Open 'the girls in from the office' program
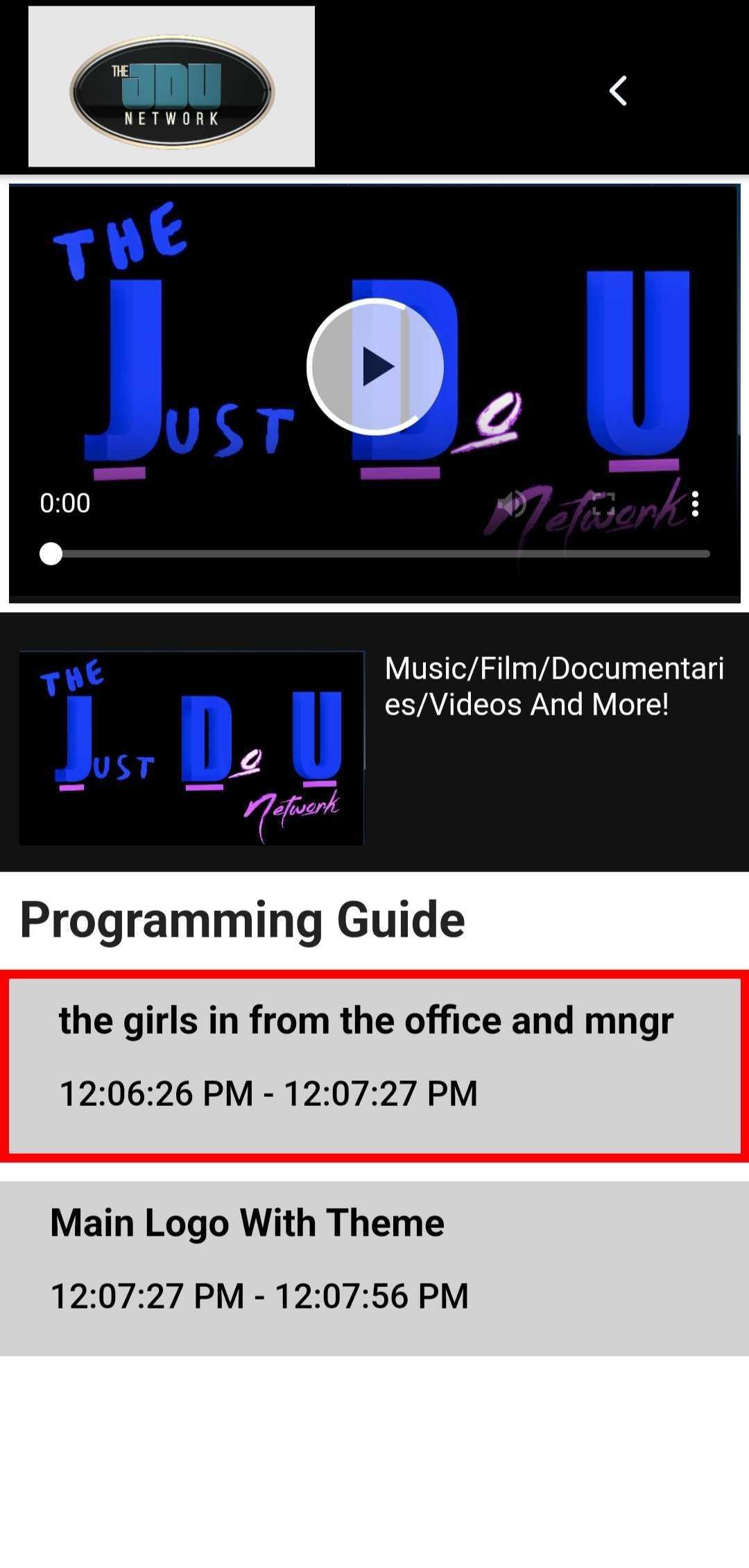Screen dimensions: 749x1568 coord(374,1066)
